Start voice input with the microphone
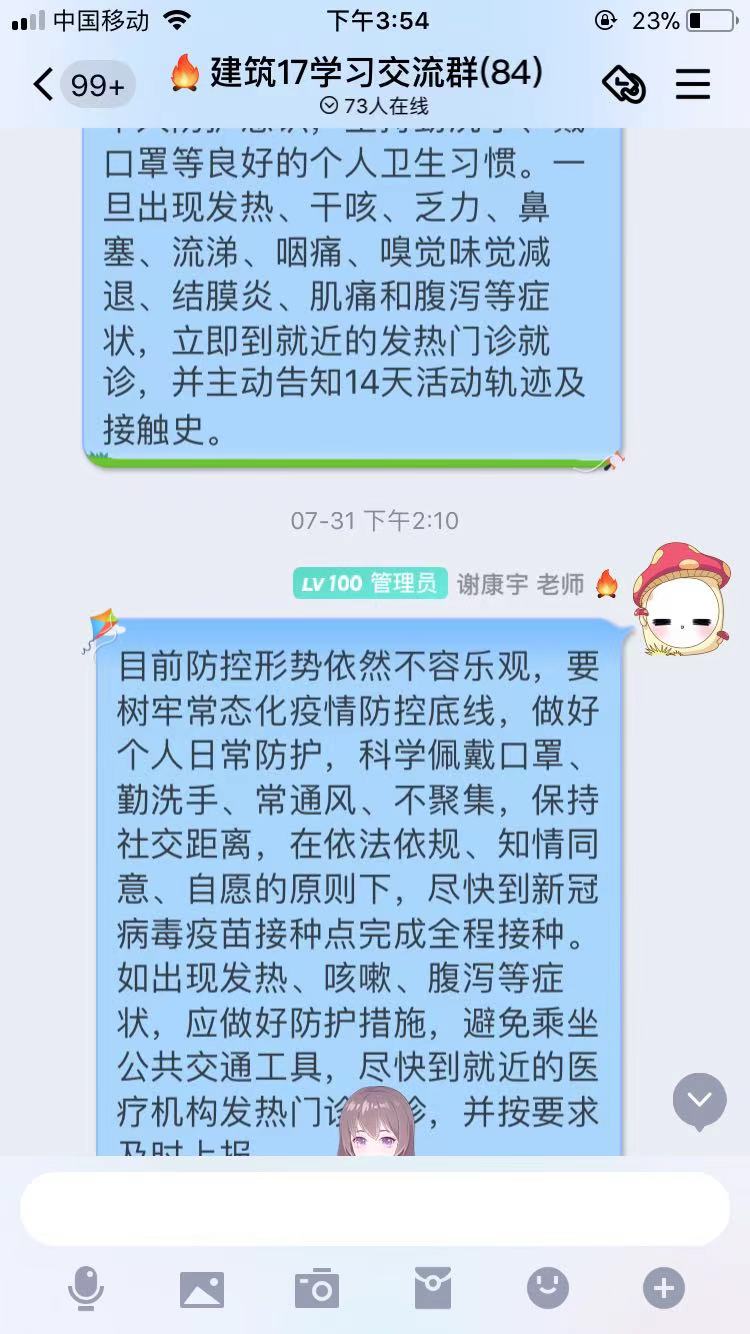Screen dimensions: 750x1334 pyautogui.click(x=86, y=1288)
